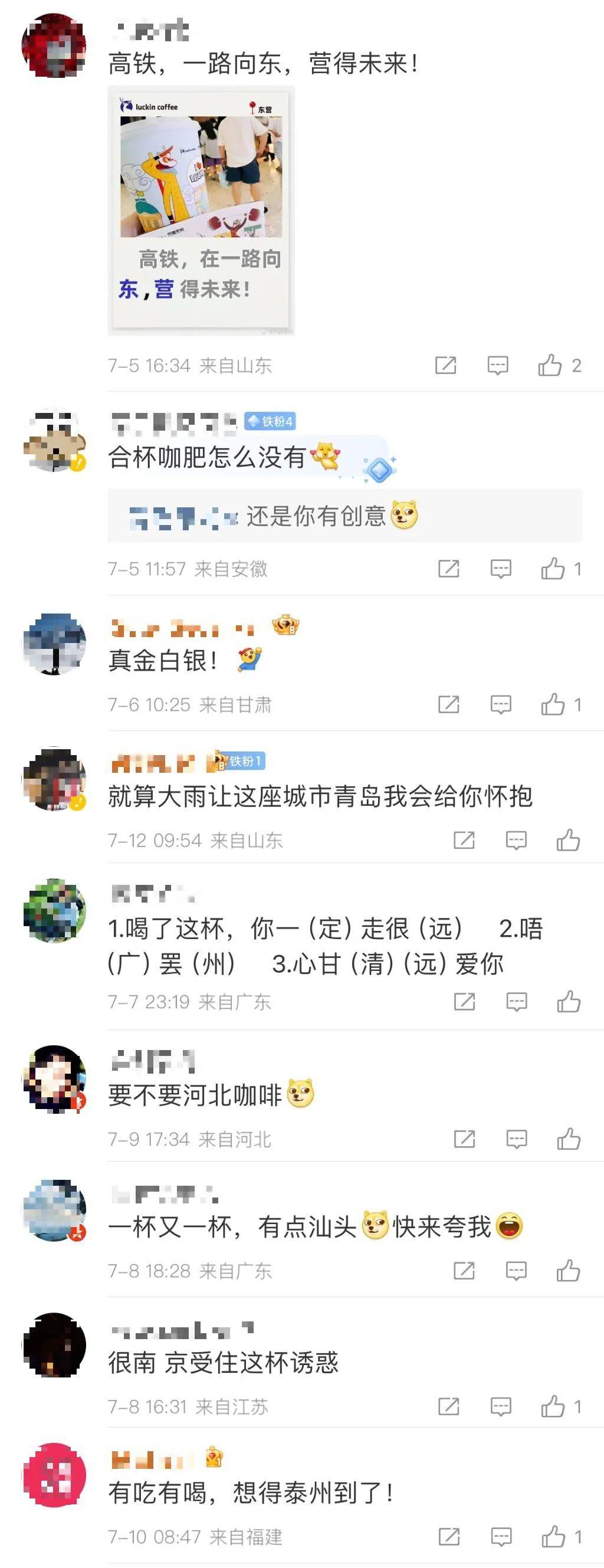Like the comment 就算大雨让这座城市青岛
Viewport: 604px width, 1568px height.
point(568,841)
